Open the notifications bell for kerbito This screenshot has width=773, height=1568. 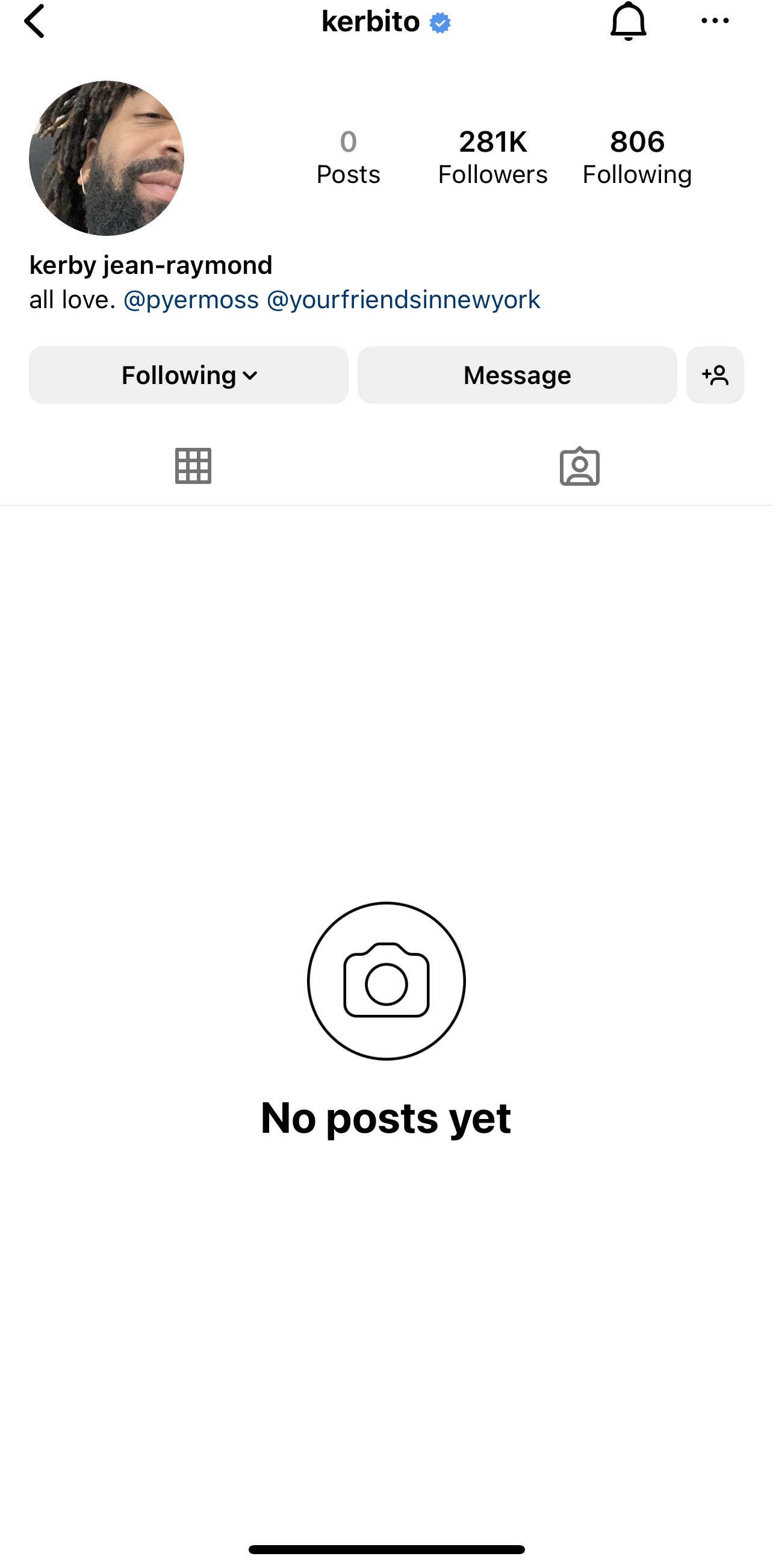(x=628, y=21)
